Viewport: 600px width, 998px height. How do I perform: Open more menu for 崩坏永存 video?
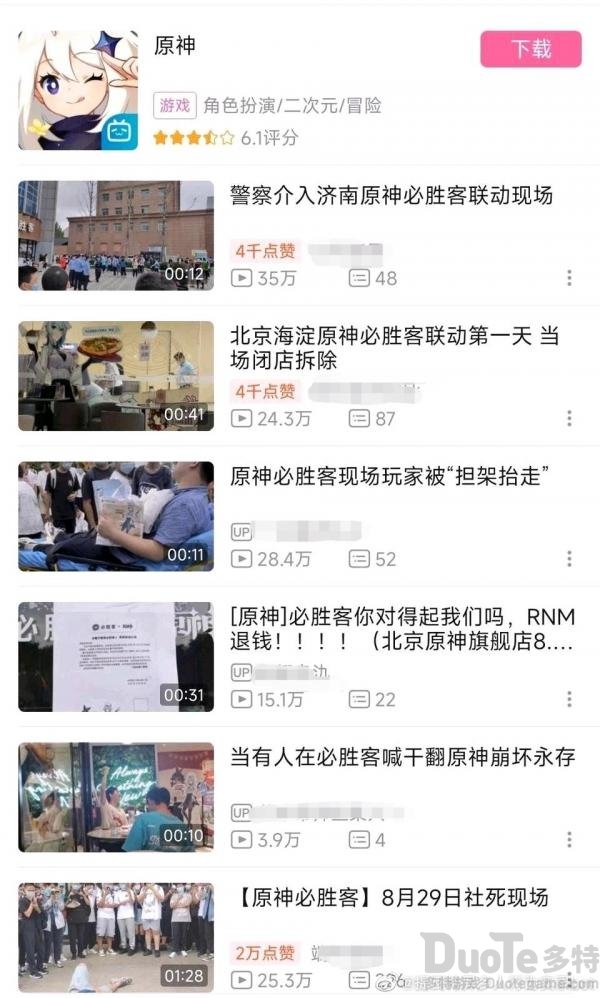(569, 839)
